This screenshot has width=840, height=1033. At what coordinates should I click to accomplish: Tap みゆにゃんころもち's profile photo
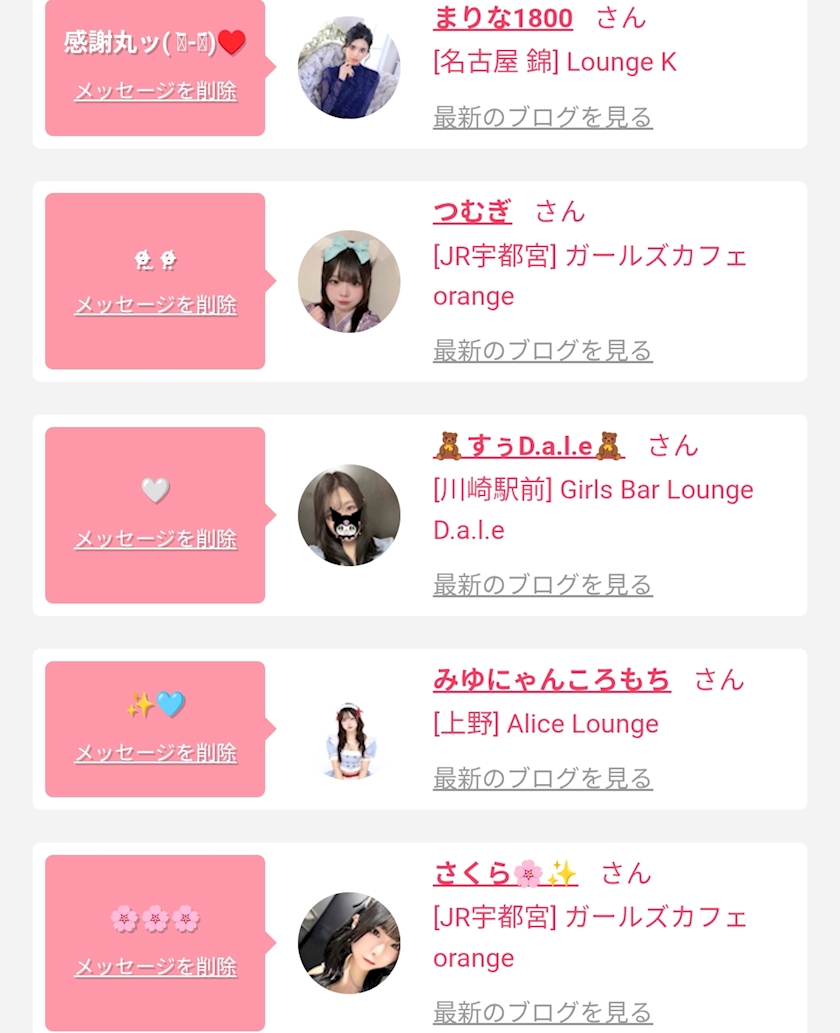349,741
